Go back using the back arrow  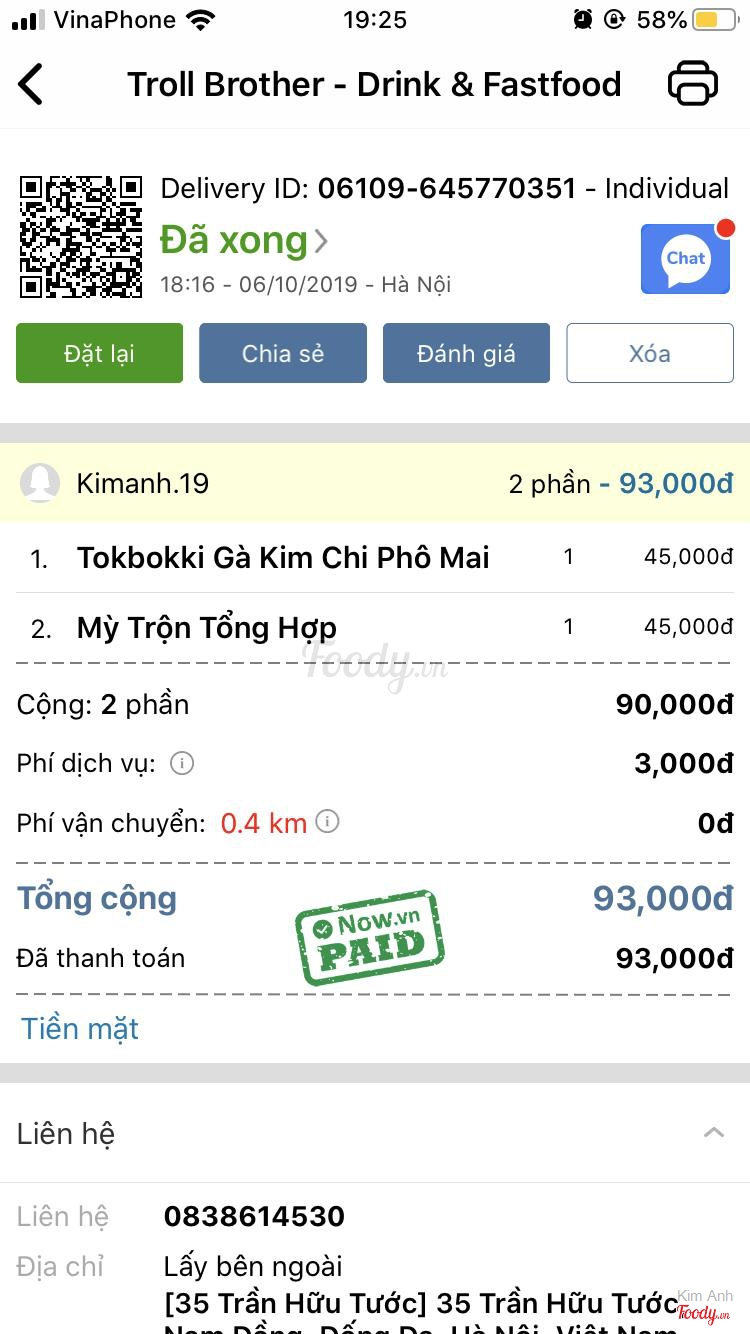32,84
